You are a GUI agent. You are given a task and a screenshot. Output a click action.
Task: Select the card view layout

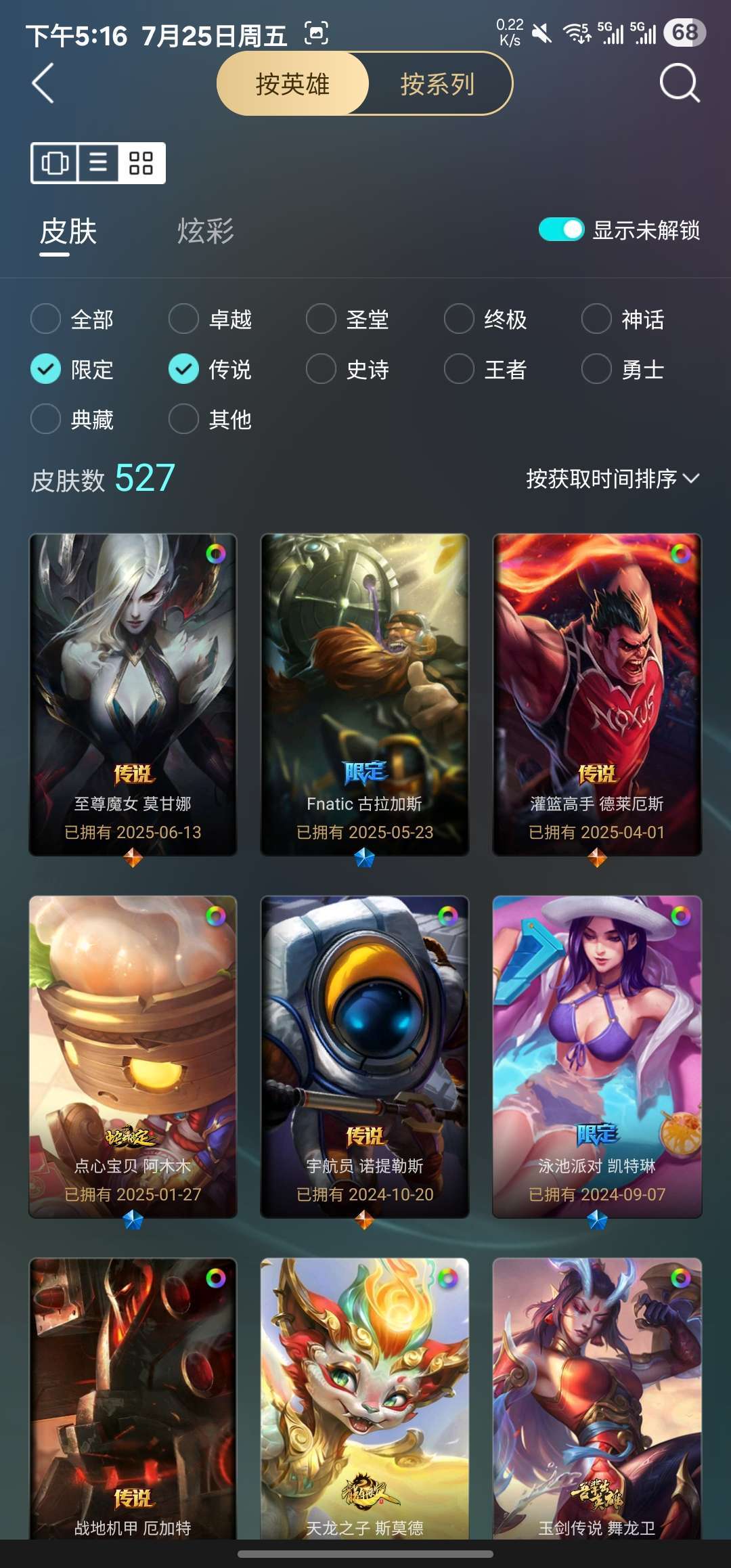55,163
